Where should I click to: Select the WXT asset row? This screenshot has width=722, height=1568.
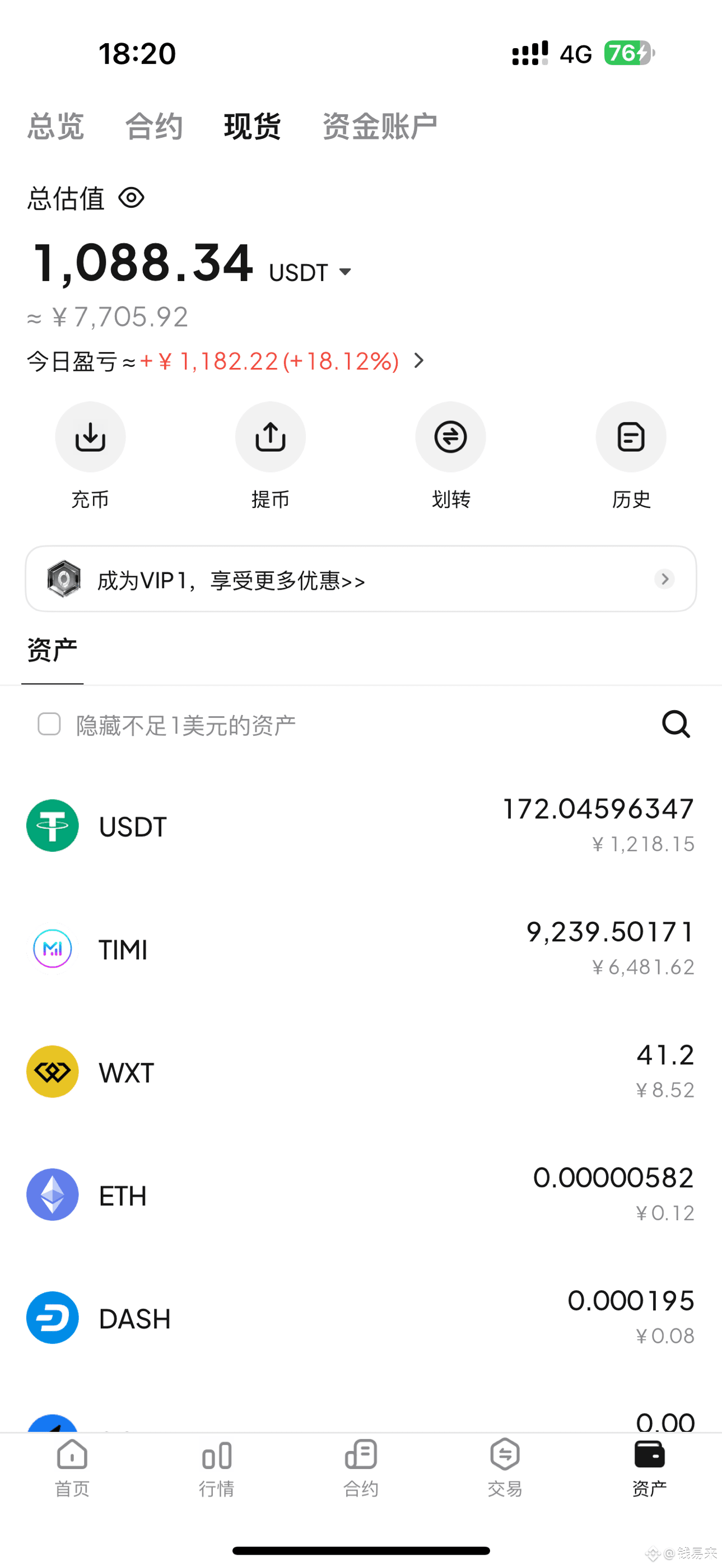coord(360,1072)
